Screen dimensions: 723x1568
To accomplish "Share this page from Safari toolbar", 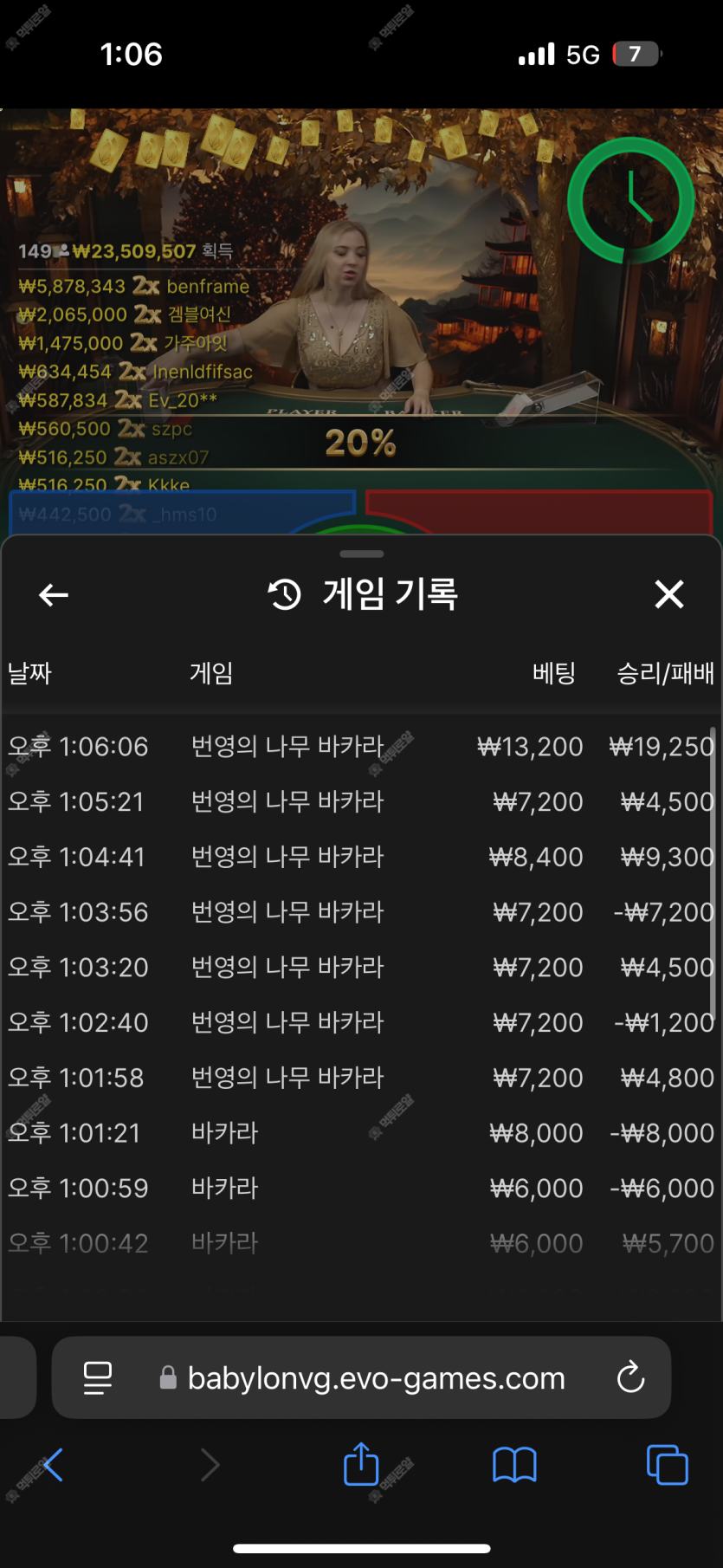I will pos(361,1465).
